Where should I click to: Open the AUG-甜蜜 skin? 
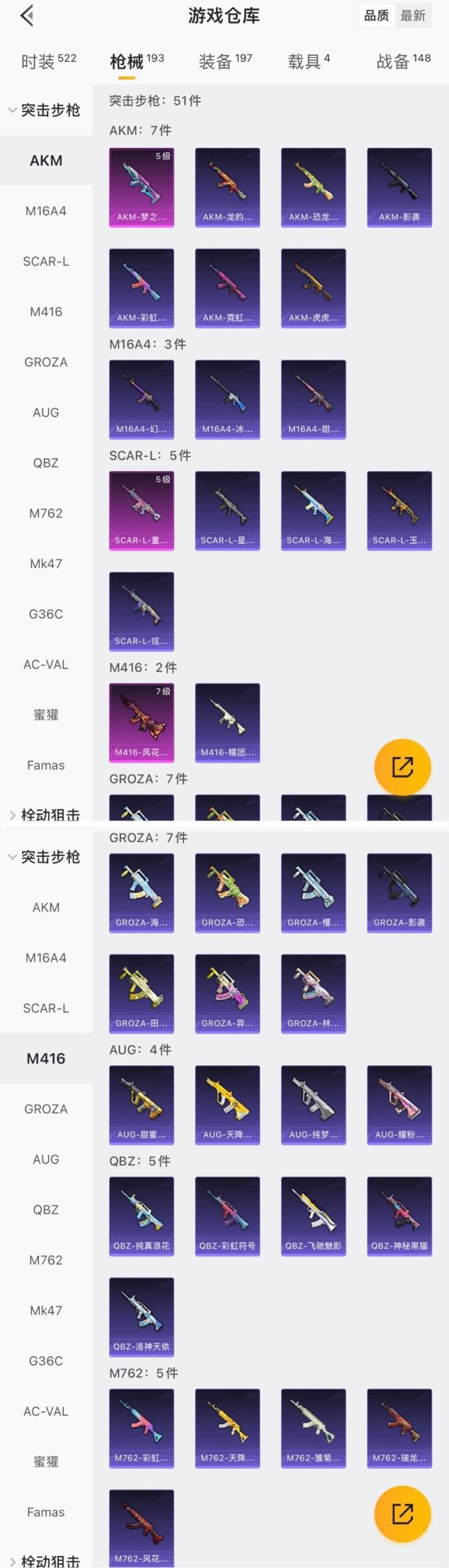pos(141,1105)
